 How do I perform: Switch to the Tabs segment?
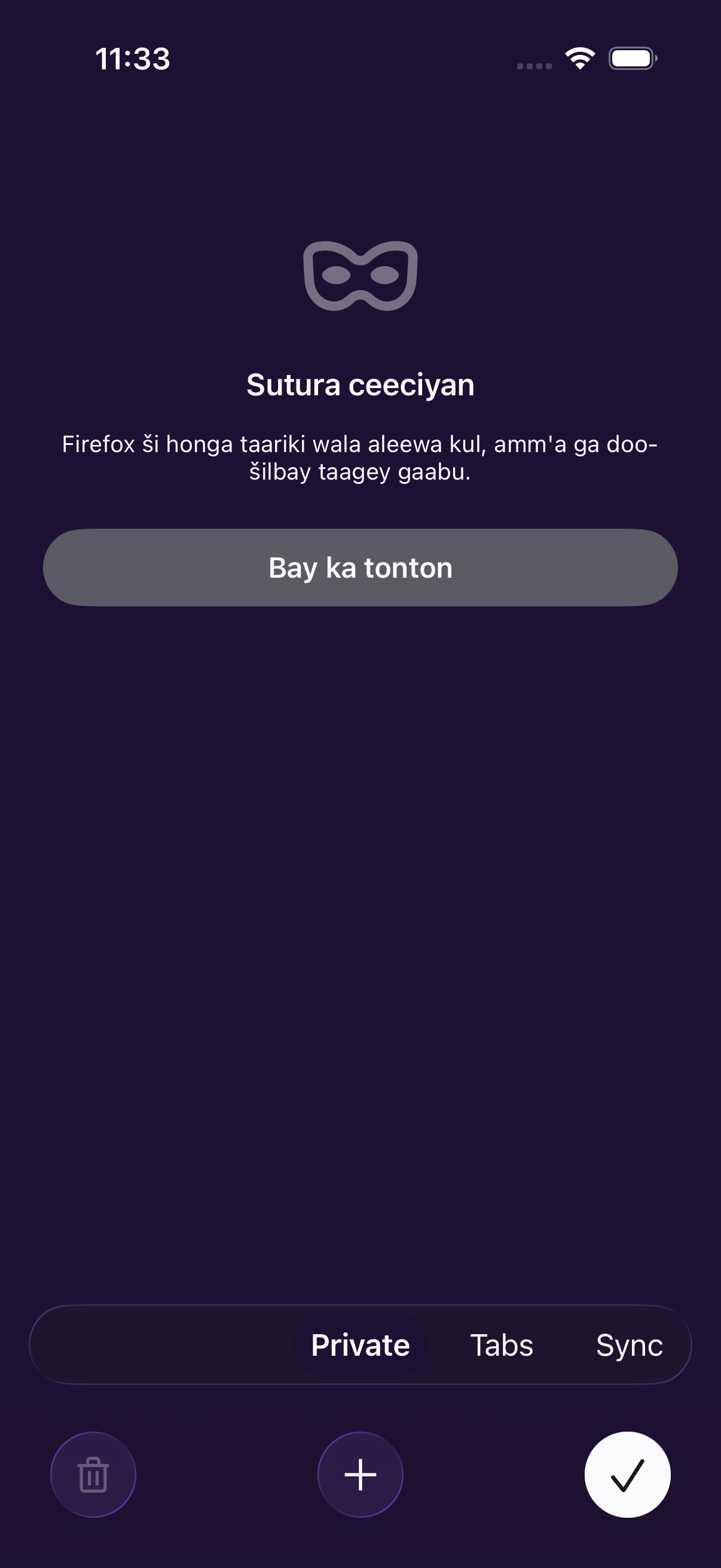click(502, 1345)
